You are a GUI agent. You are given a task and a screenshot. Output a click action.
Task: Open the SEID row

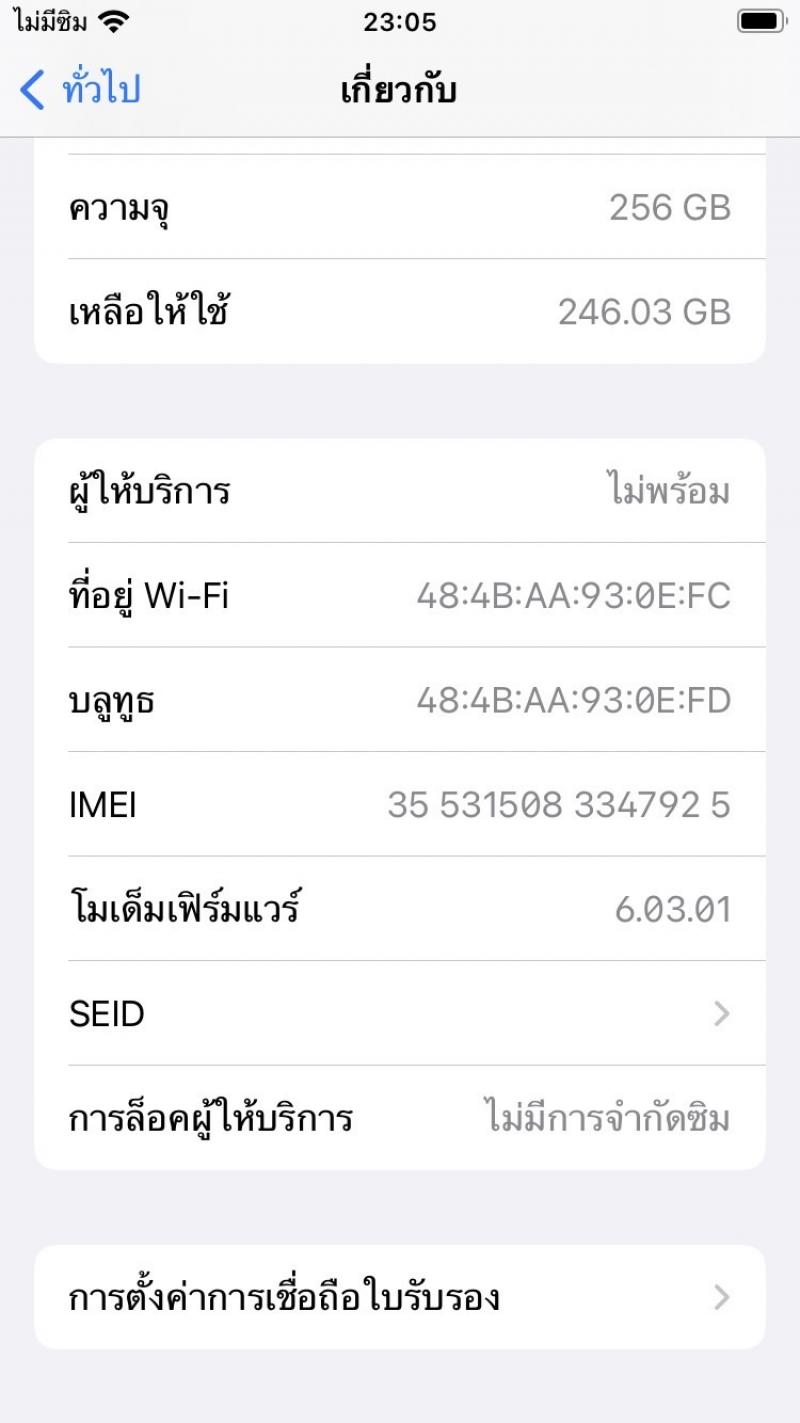[x=400, y=1013]
